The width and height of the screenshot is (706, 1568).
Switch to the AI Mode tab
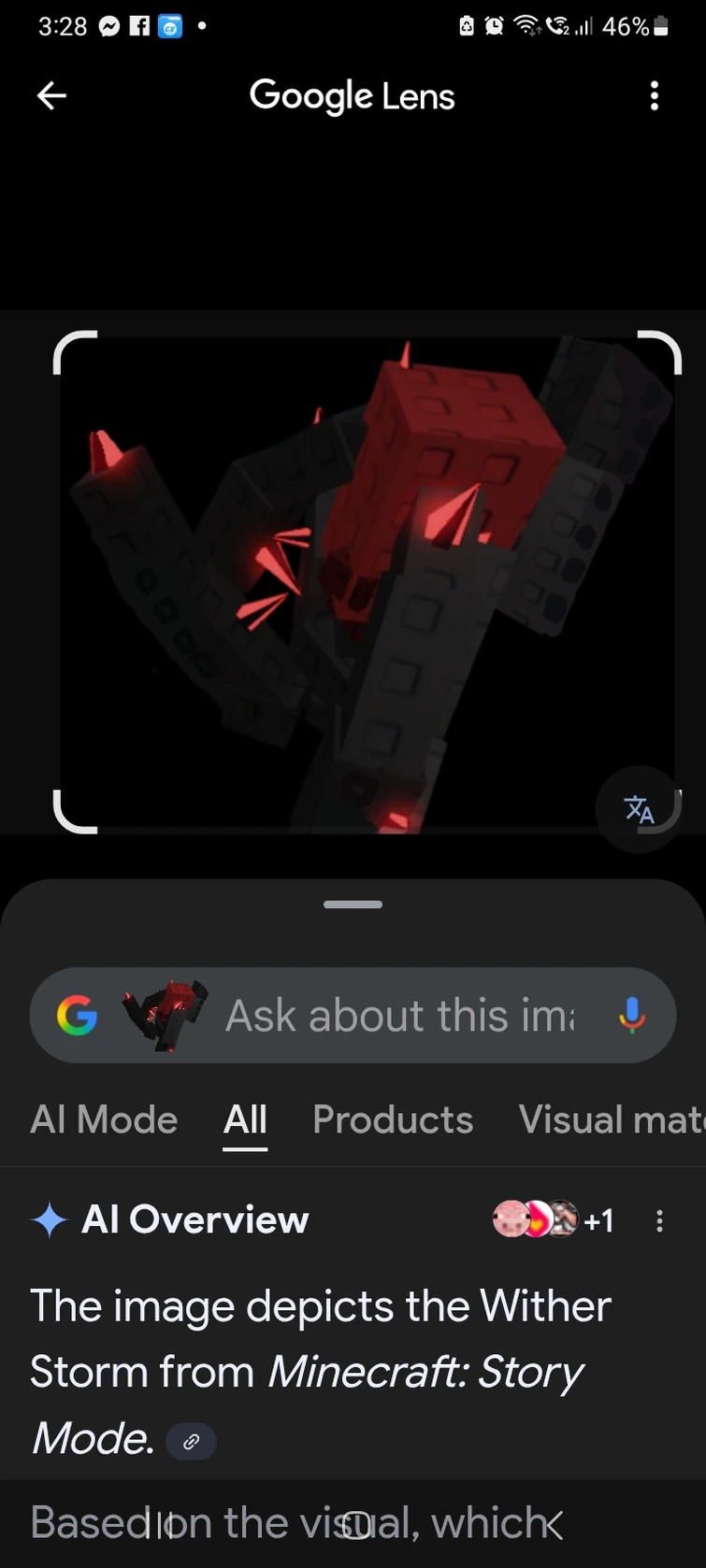pos(104,1119)
